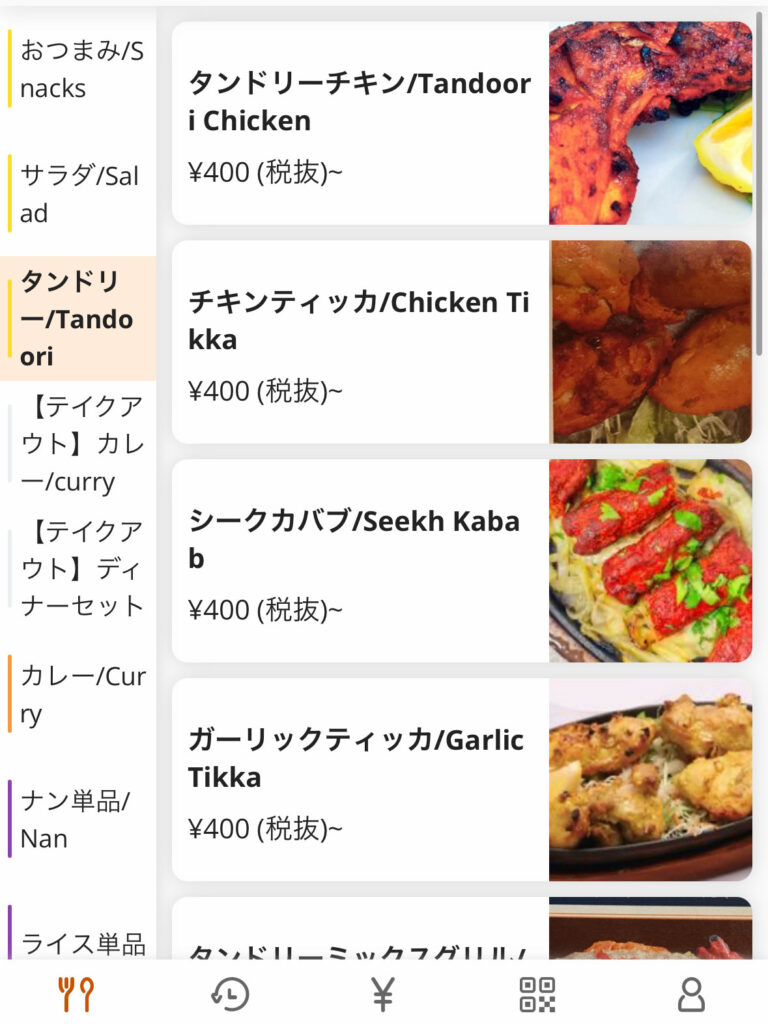Image resolution: width=768 pixels, height=1024 pixels.
Task: Open the ライス単品 rice category
Action: coord(82,942)
